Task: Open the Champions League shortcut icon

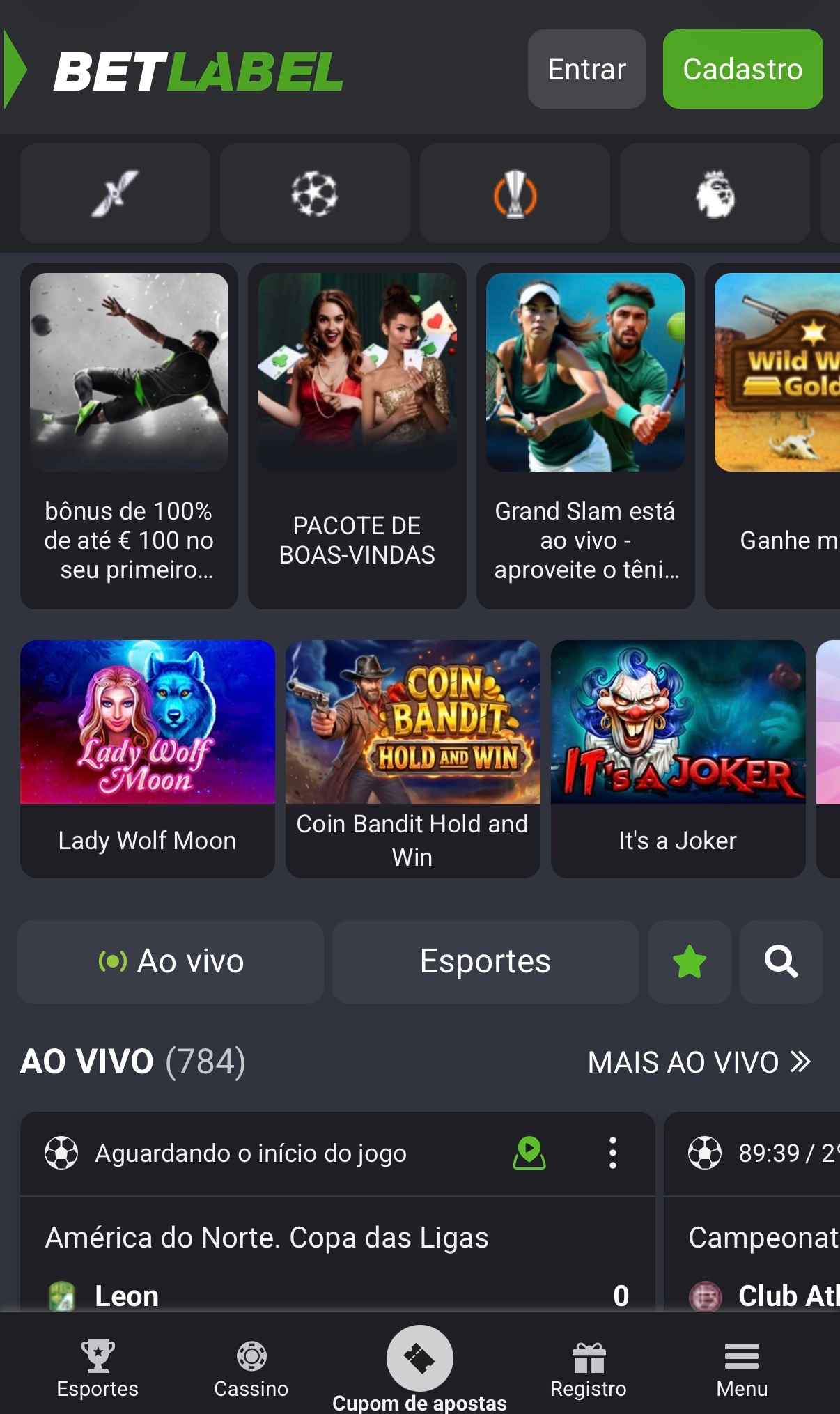Action: click(315, 194)
